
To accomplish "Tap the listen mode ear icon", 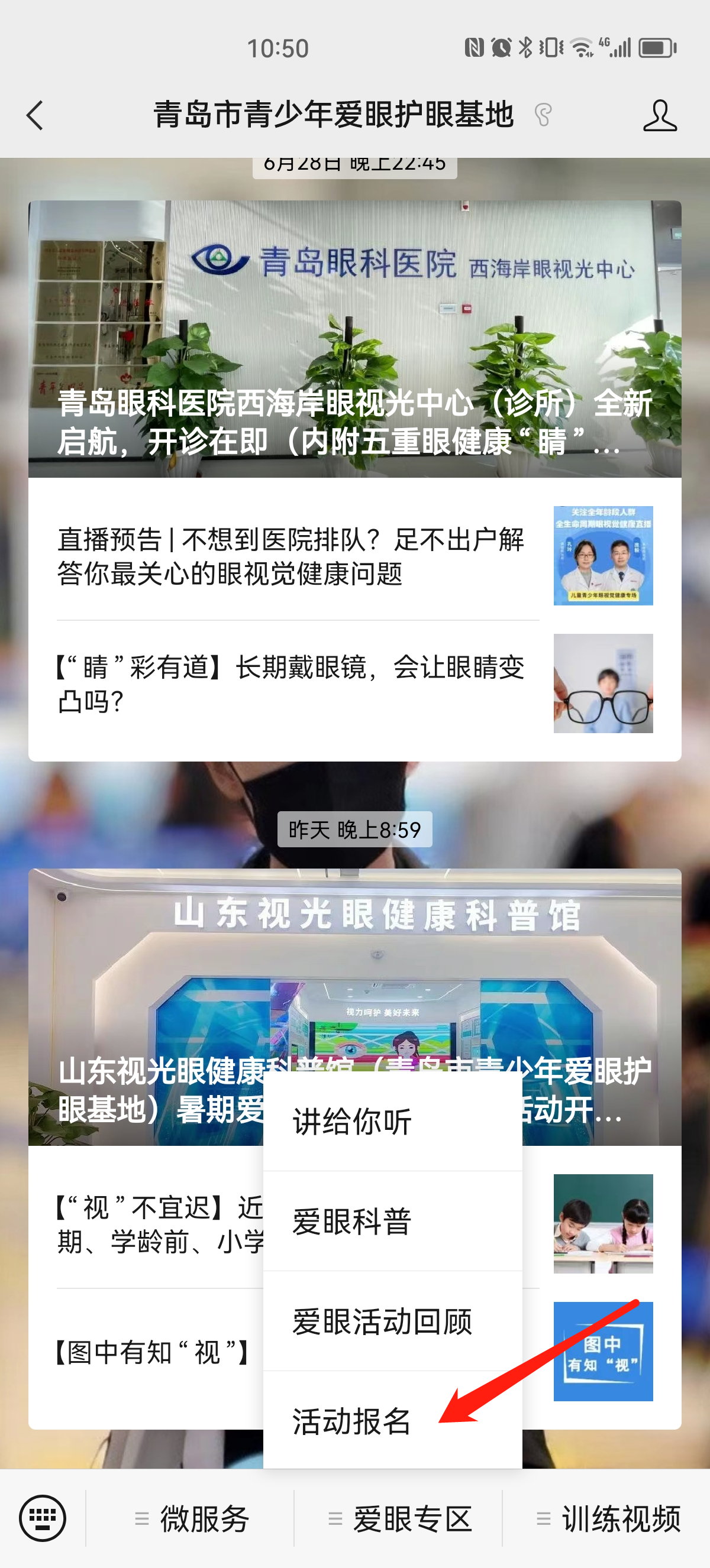I will pos(543,115).
